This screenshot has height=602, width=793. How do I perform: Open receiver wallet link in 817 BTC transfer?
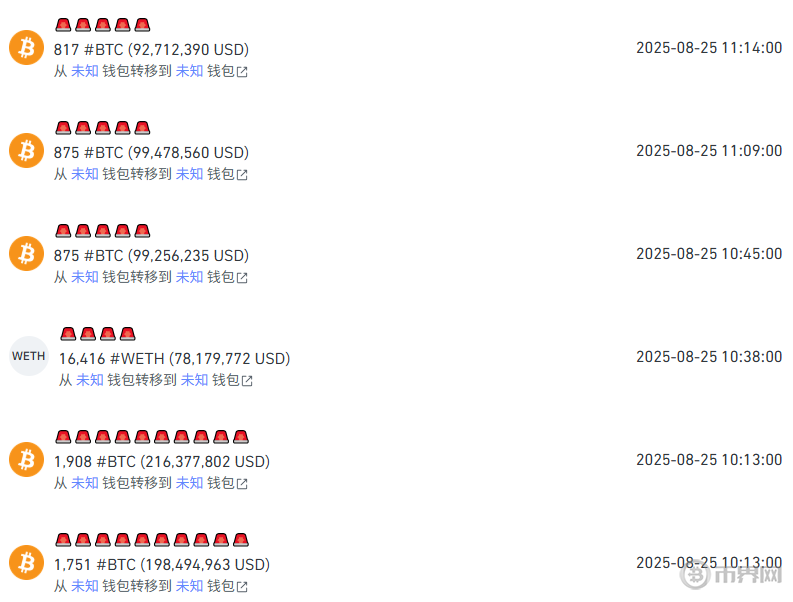[189, 71]
